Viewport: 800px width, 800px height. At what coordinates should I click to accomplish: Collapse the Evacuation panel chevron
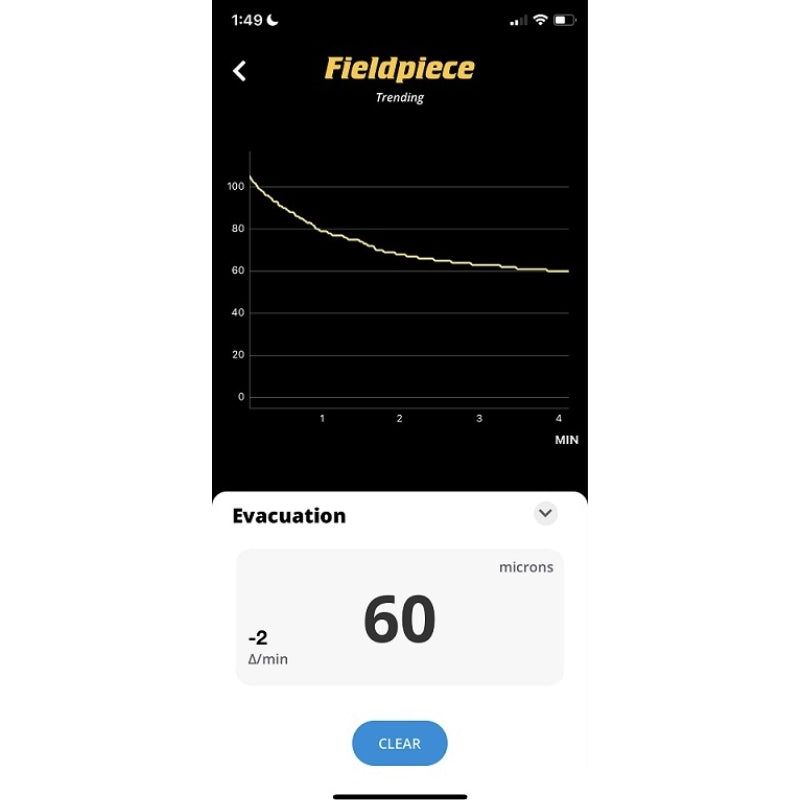(x=545, y=513)
